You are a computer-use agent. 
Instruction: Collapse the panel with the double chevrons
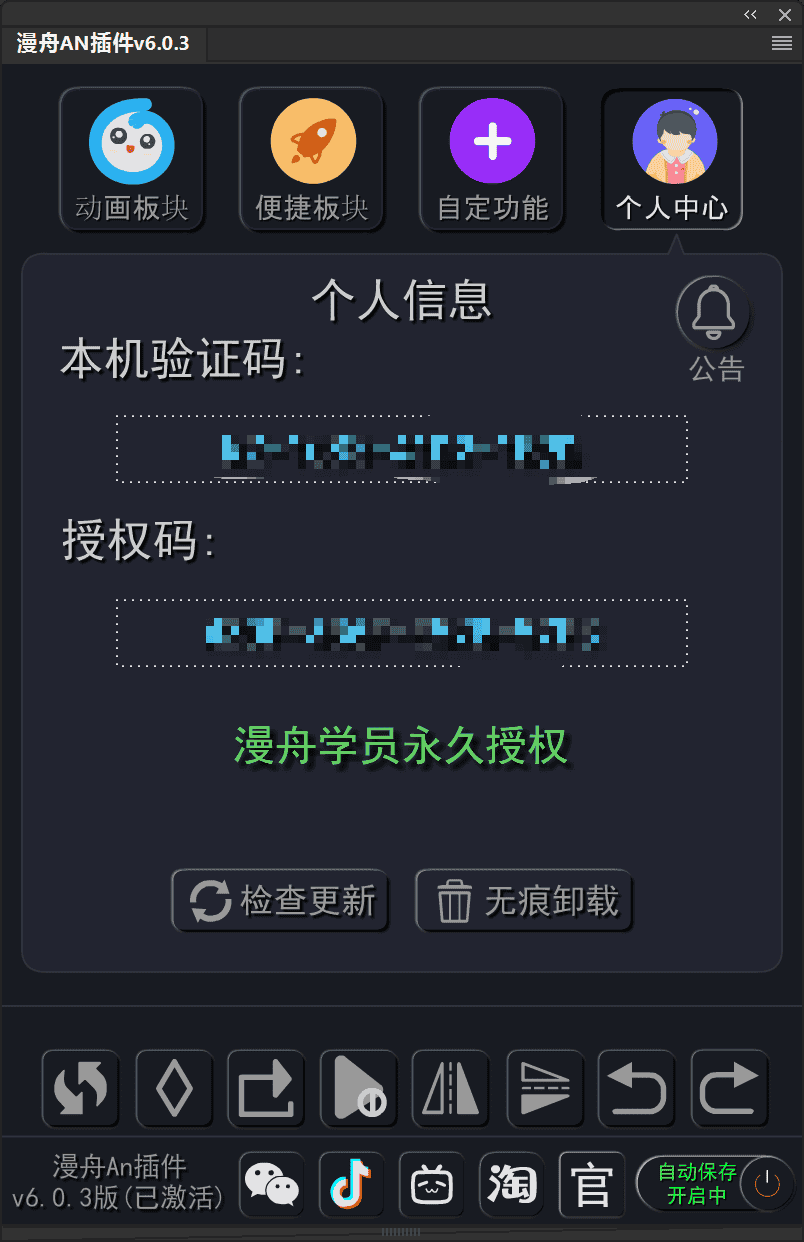750,14
